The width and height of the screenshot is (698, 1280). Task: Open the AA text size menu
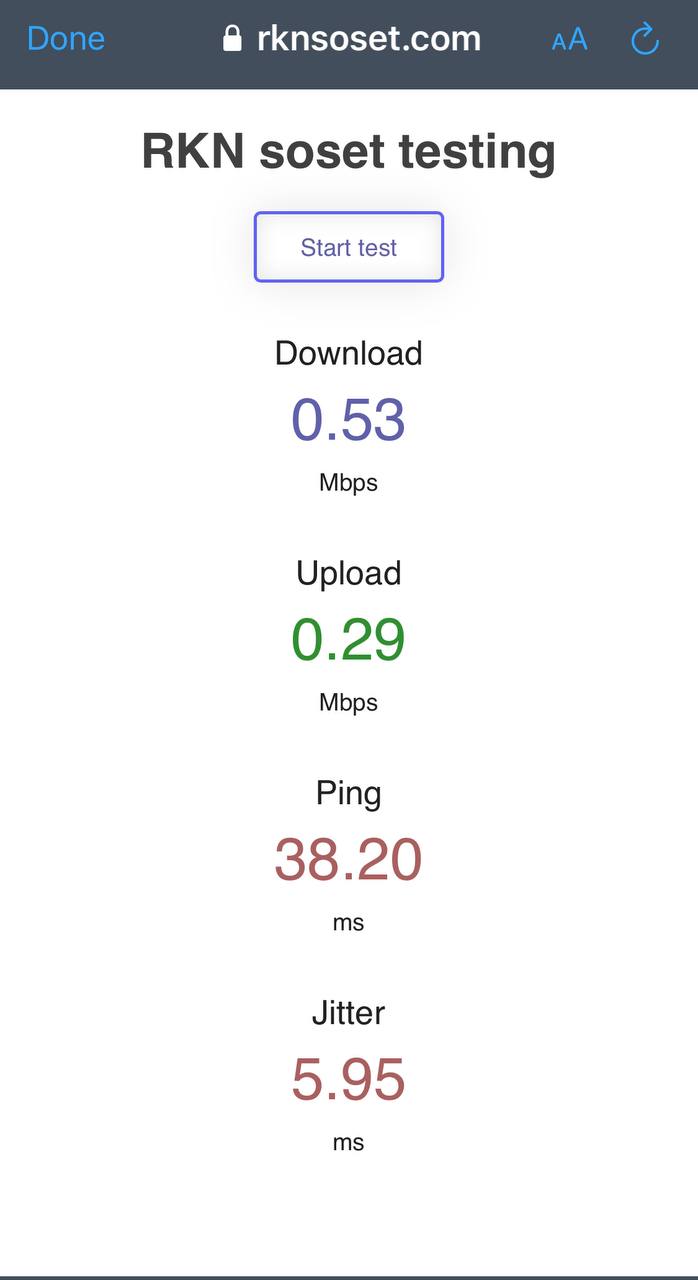[x=569, y=40]
